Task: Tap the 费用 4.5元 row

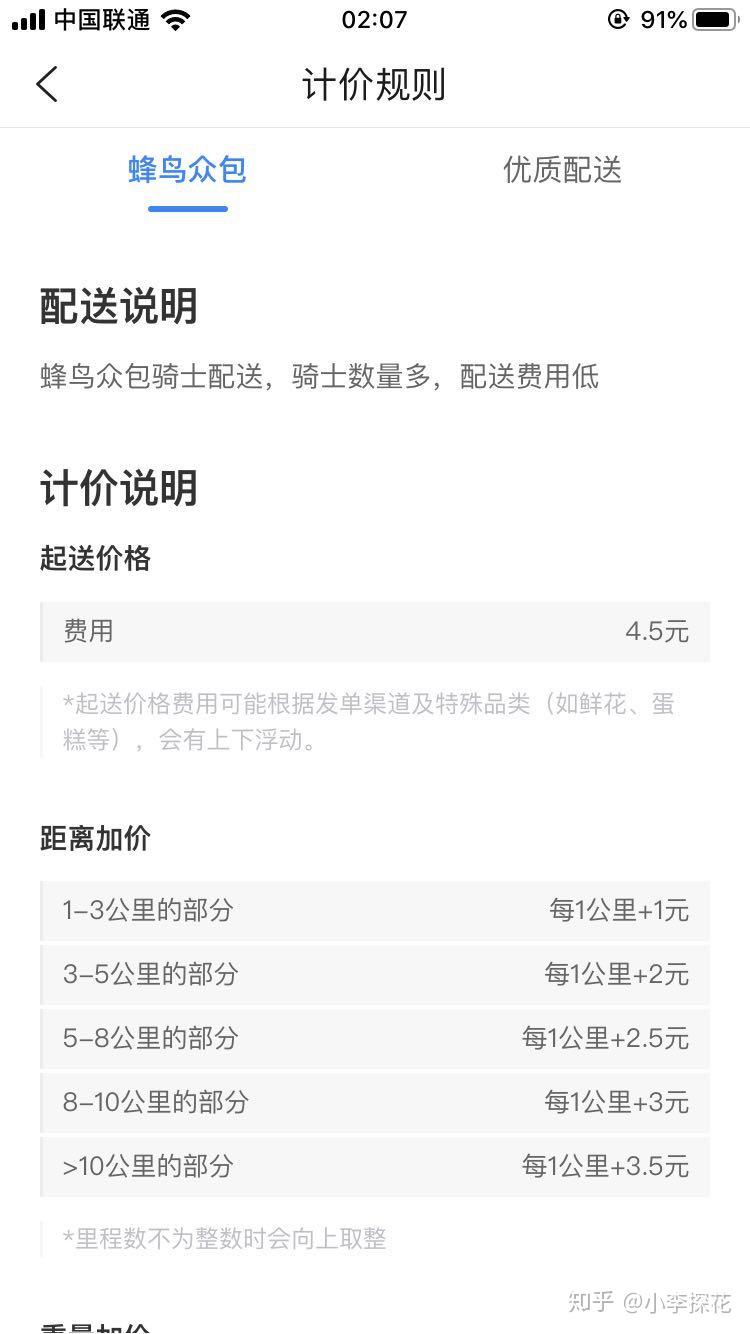Action: [x=375, y=631]
